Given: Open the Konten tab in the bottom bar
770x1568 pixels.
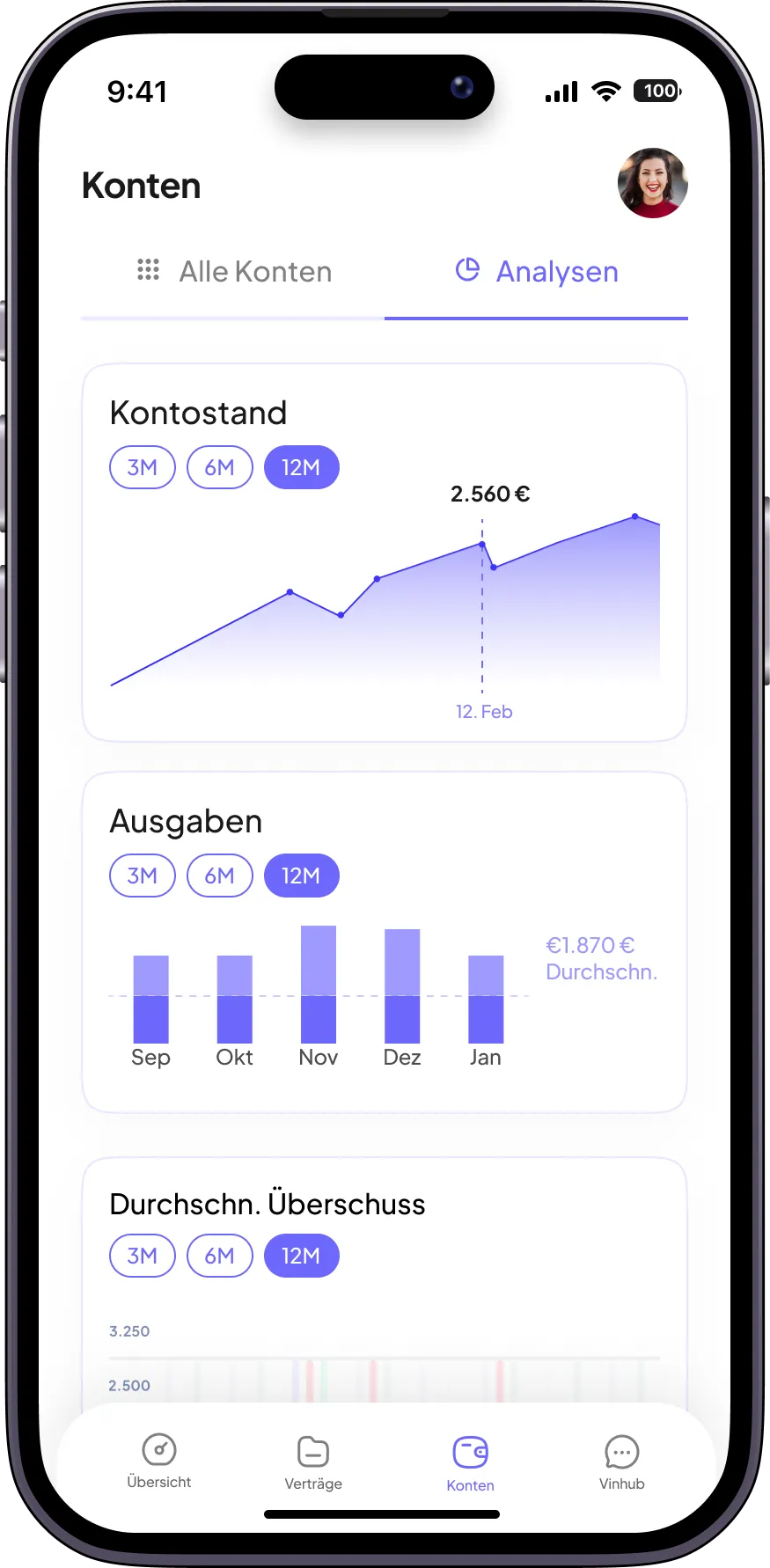Looking at the screenshot, I should point(470,1463).
